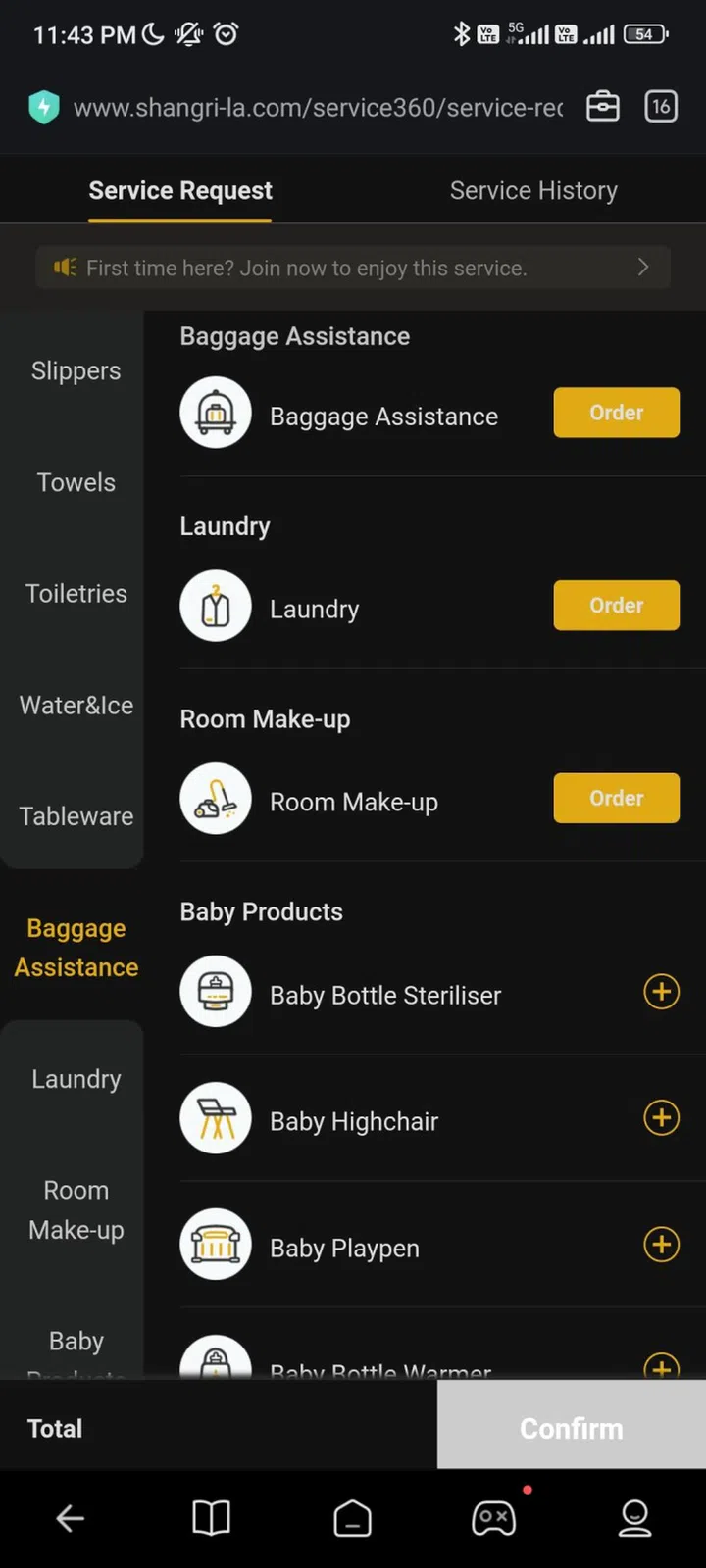Order the Laundry service
This screenshot has height=1568, width=706.
coord(616,606)
